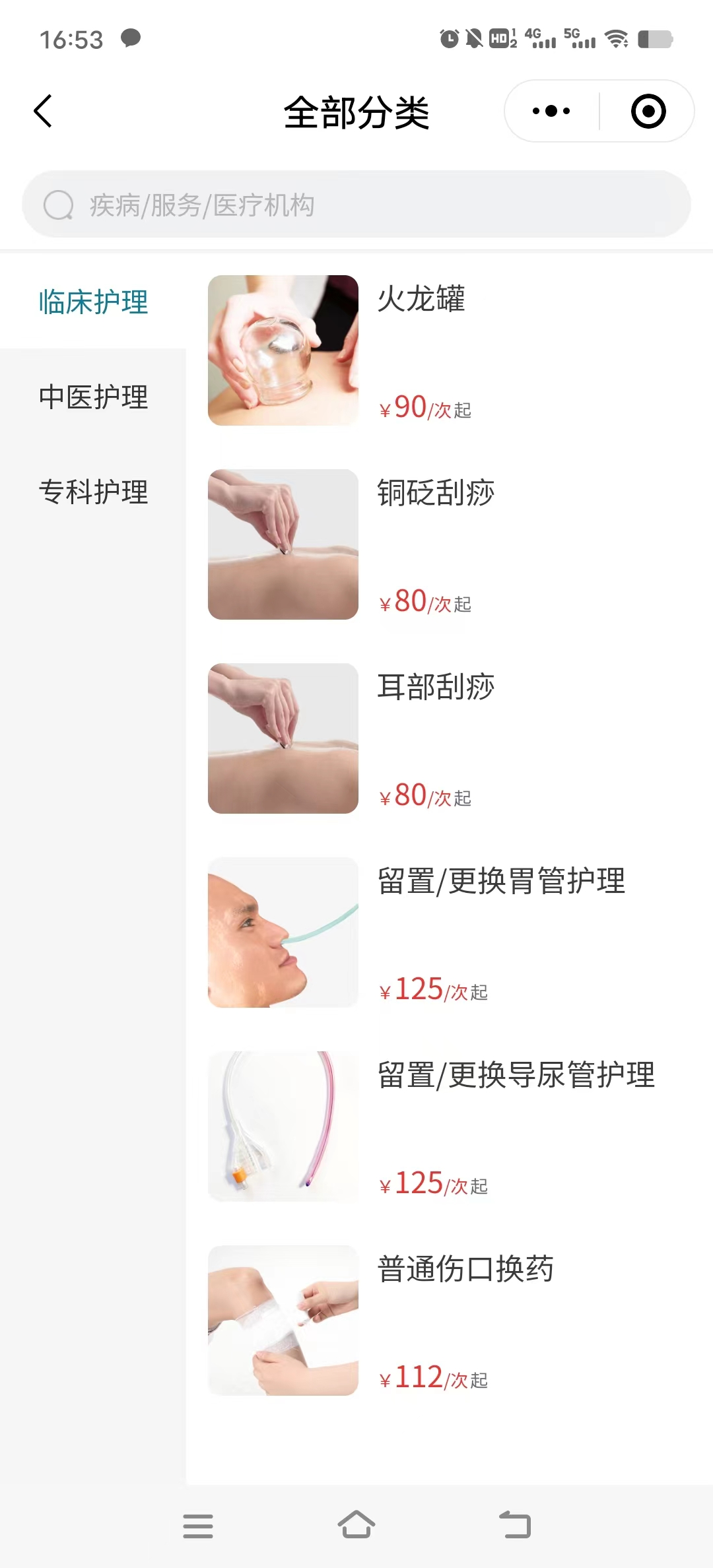Tap the 疾病/服务/医疗机构 search box
The height and width of the screenshot is (1568, 713).
356,205
